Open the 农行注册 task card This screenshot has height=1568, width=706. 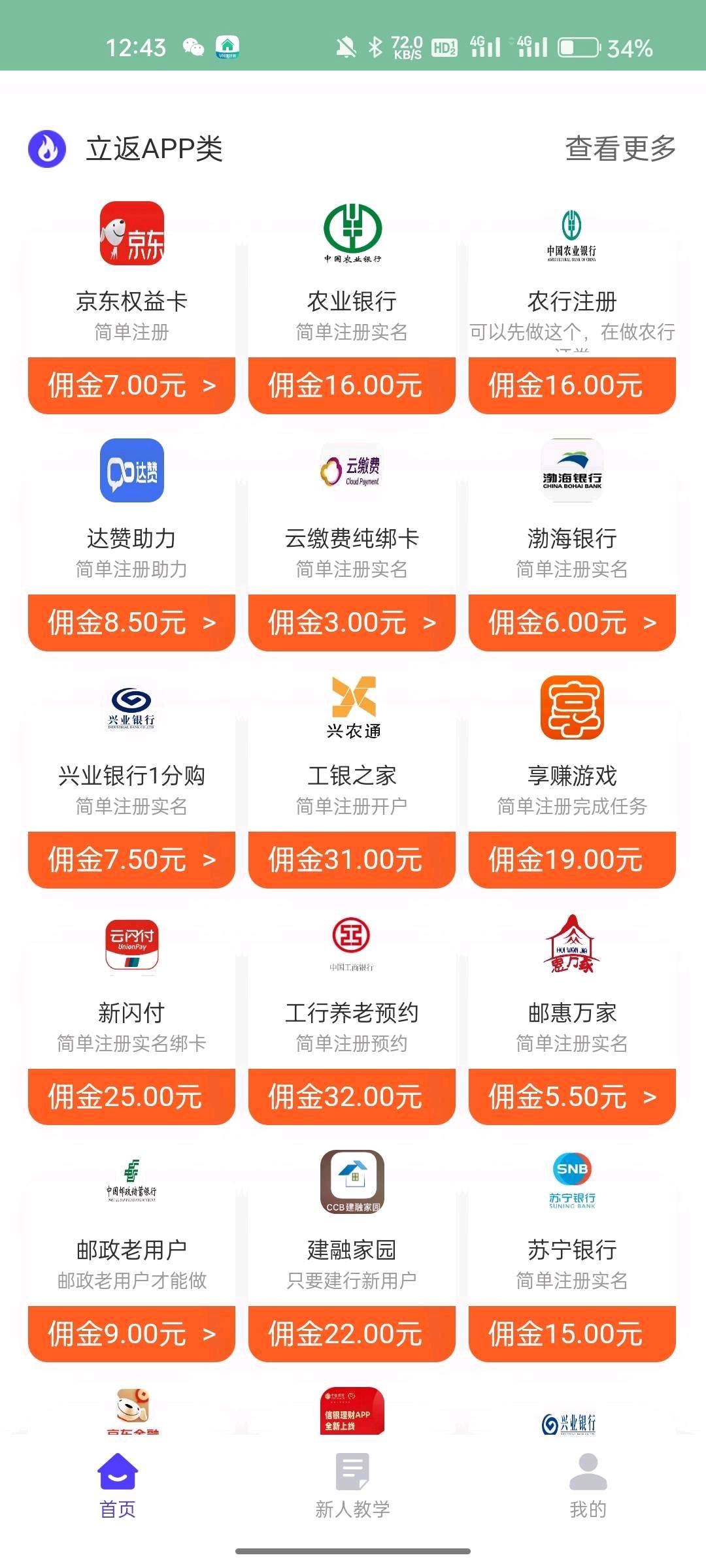572,307
